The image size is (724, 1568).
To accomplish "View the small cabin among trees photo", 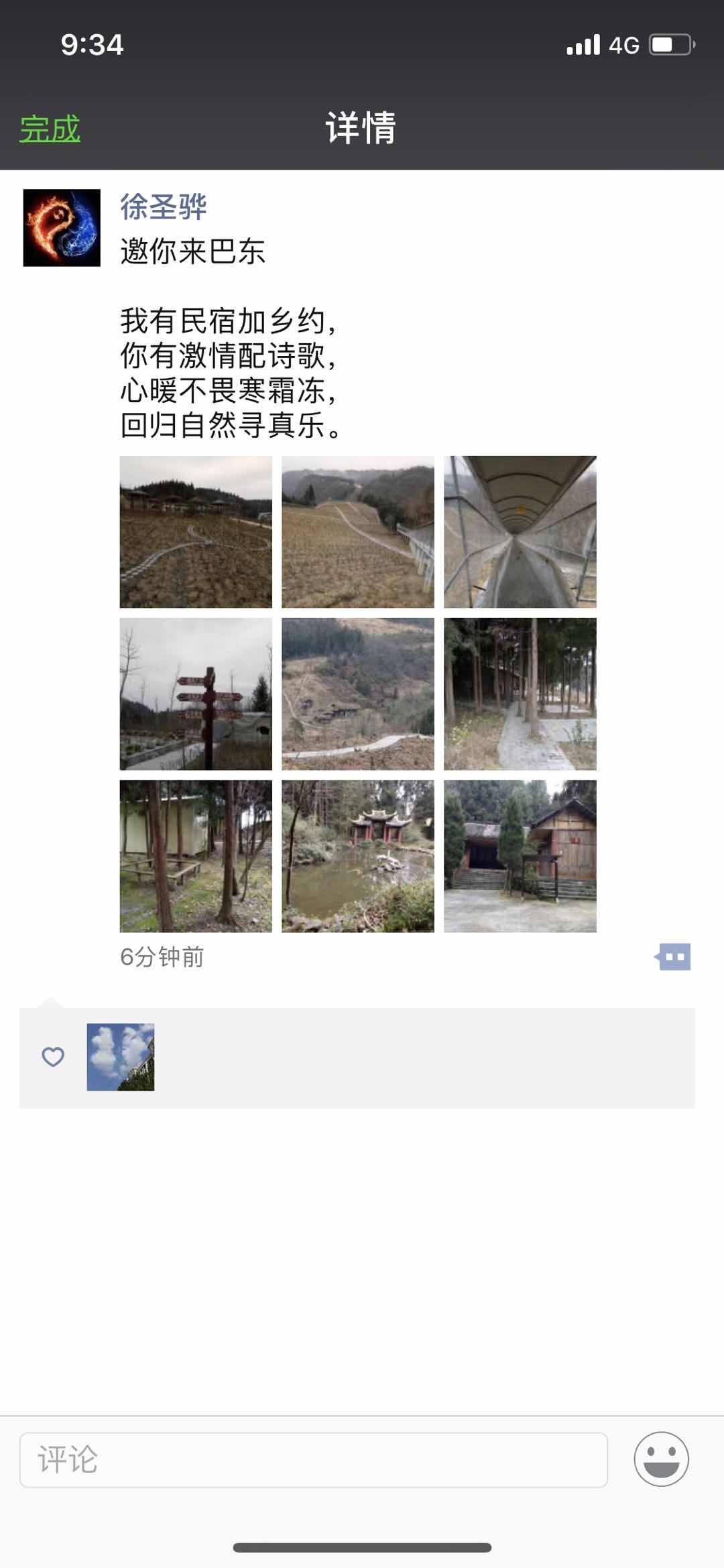I will (x=196, y=857).
